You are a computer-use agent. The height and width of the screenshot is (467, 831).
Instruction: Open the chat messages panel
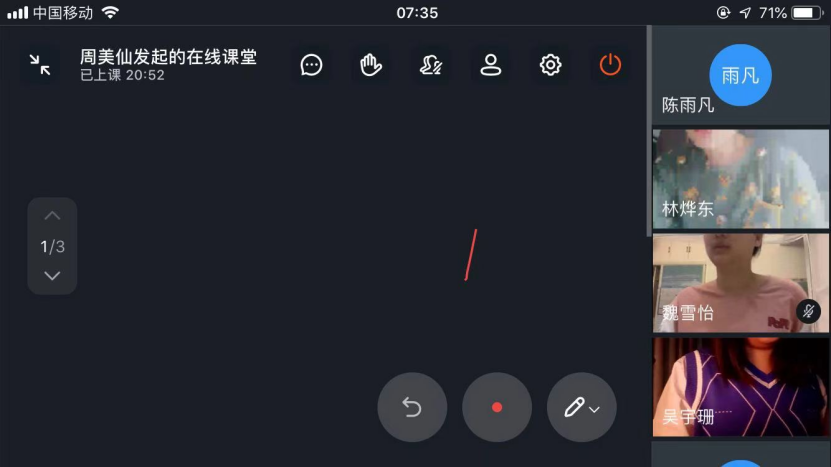pyautogui.click(x=312, y=66)
